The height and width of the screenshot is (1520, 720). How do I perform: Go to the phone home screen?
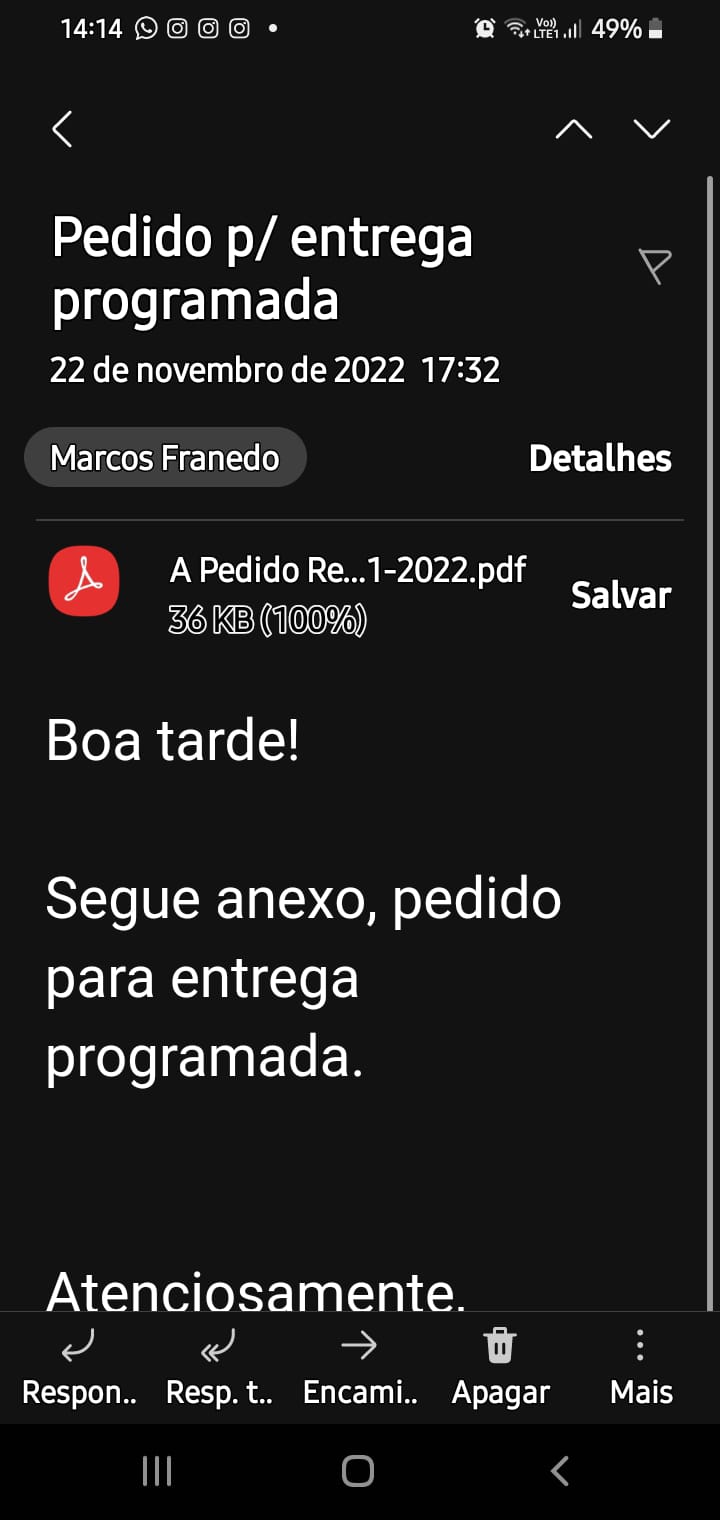(358, 1471)
